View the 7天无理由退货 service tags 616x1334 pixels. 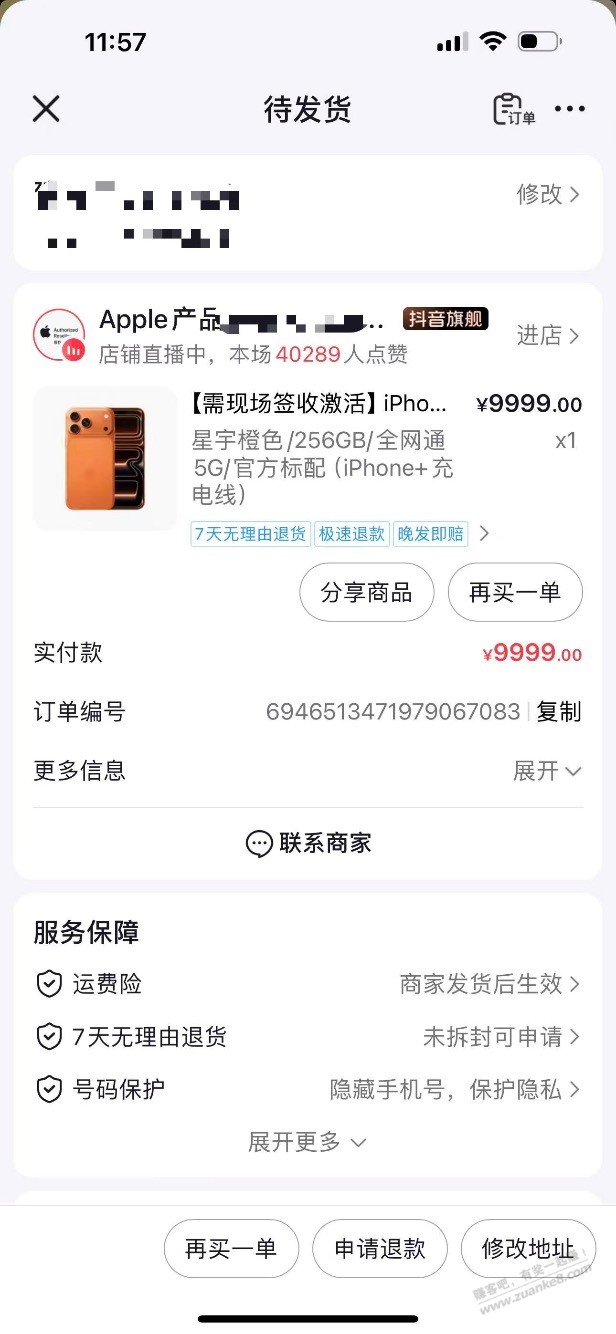(x=340, y=533)
